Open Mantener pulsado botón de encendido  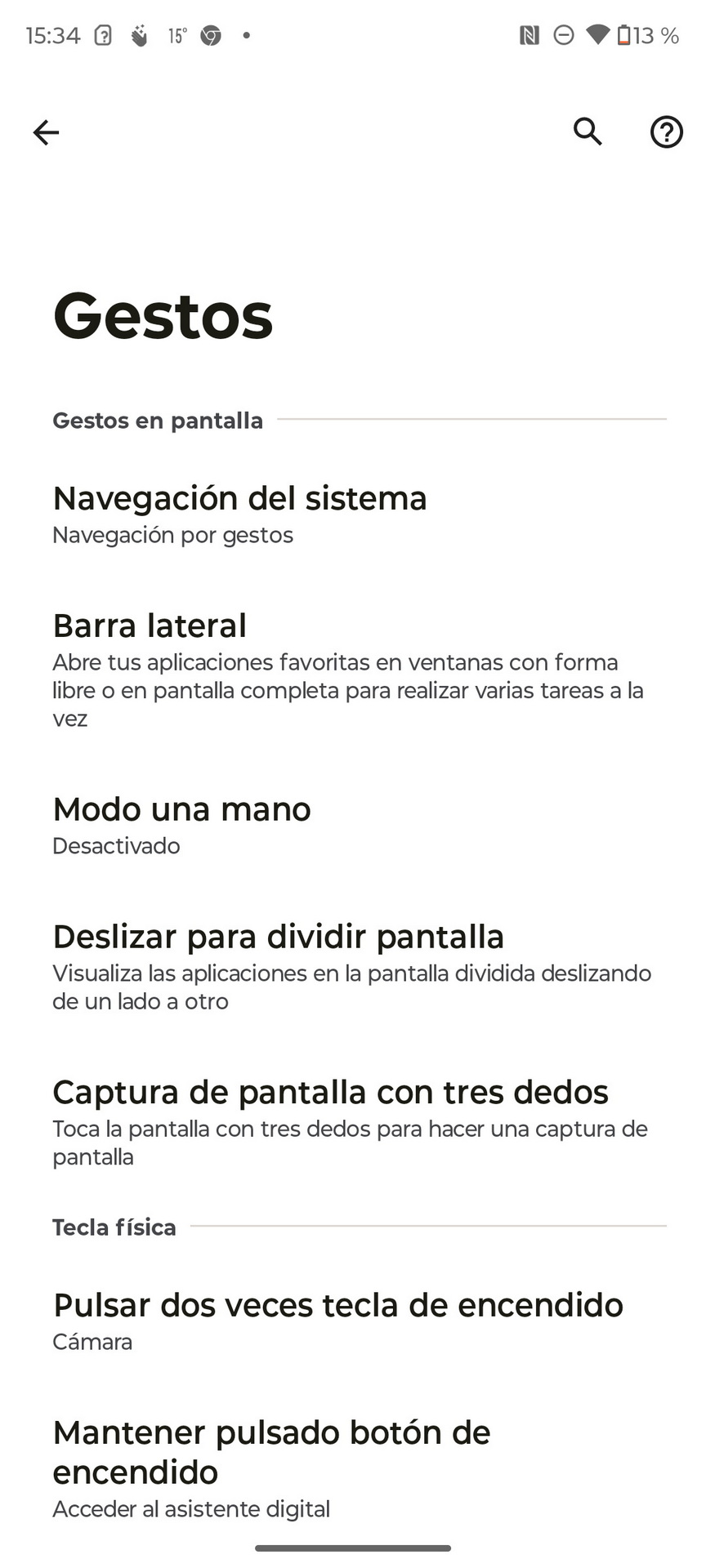click(x=353, y=1468)
